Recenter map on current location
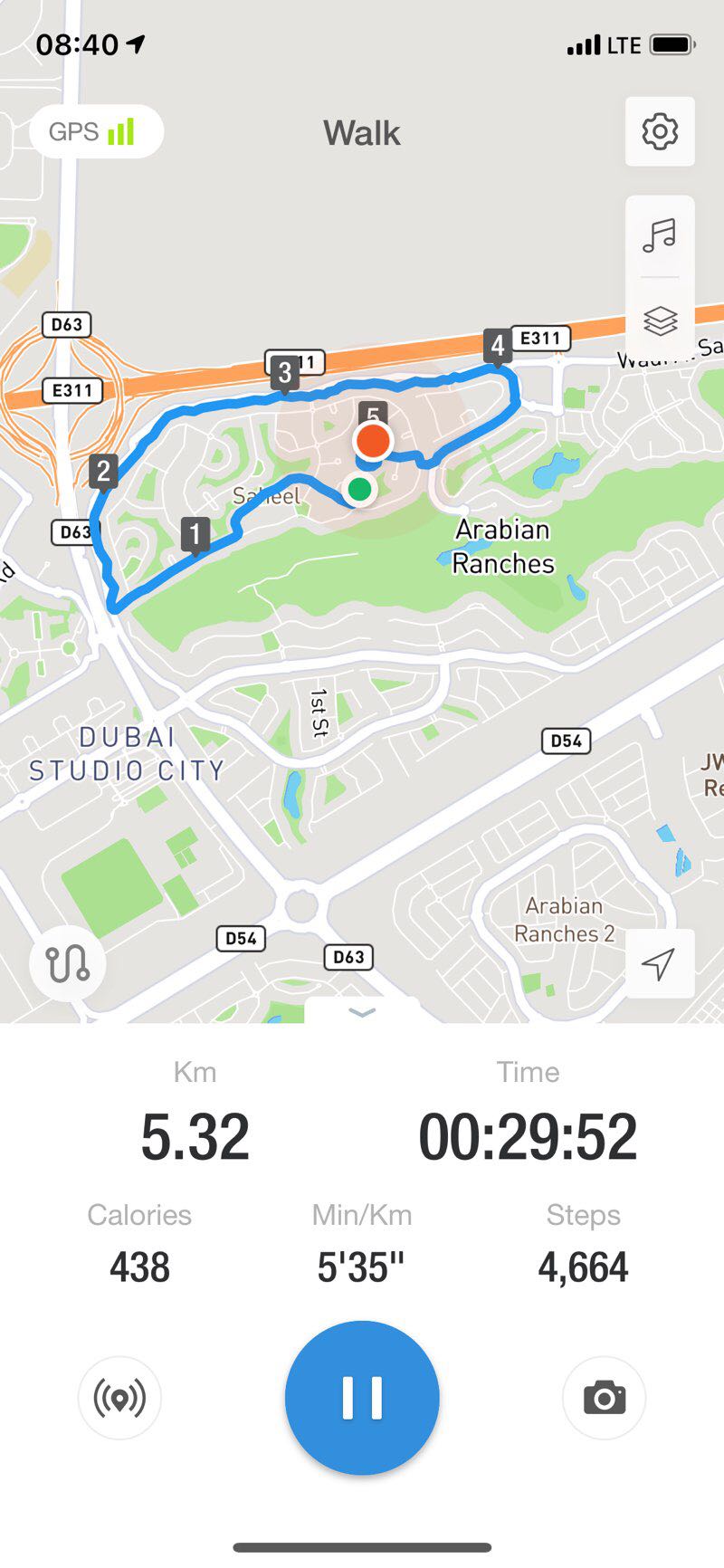This screenshot has width=724, height=1568. [x=660, y=963]
